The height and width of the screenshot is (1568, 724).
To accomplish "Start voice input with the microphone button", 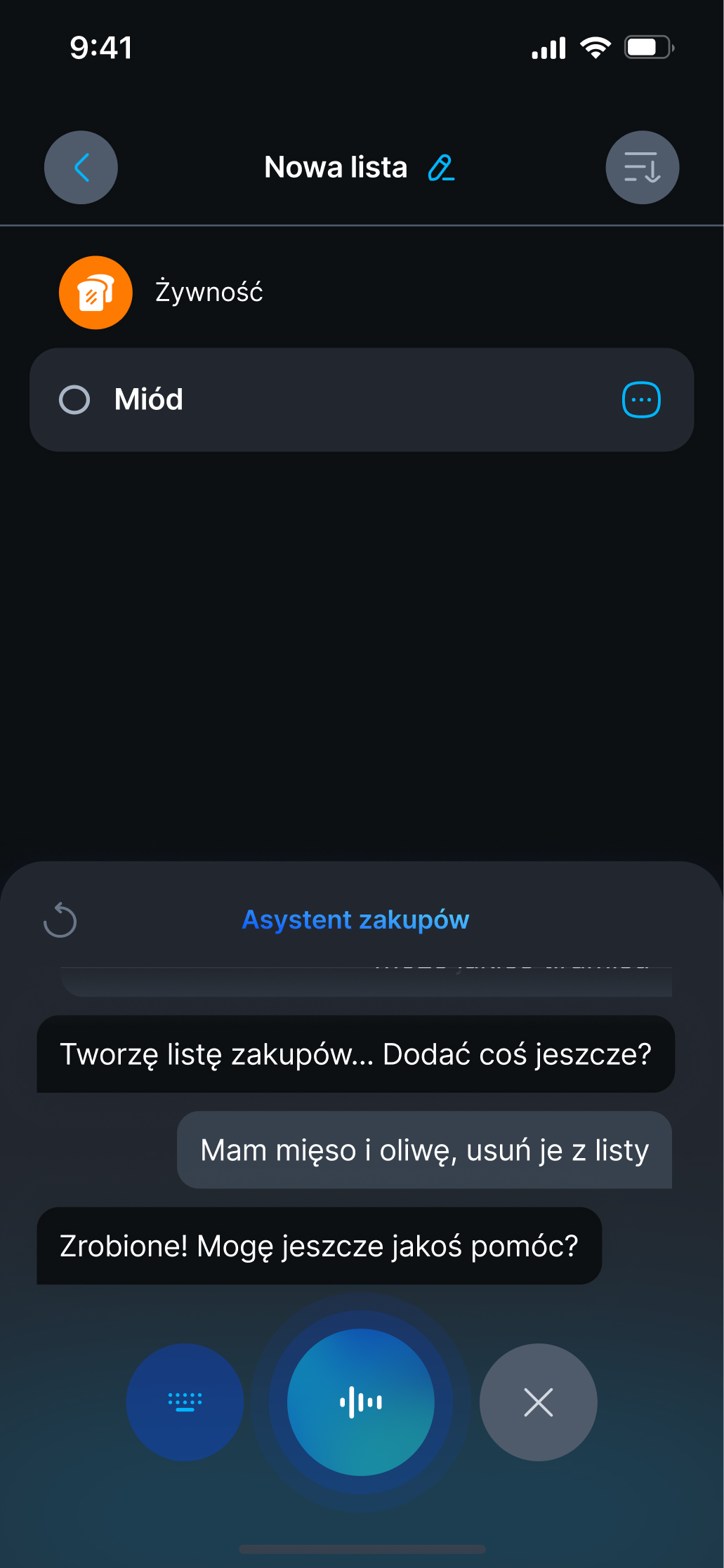I will 361,1402.
